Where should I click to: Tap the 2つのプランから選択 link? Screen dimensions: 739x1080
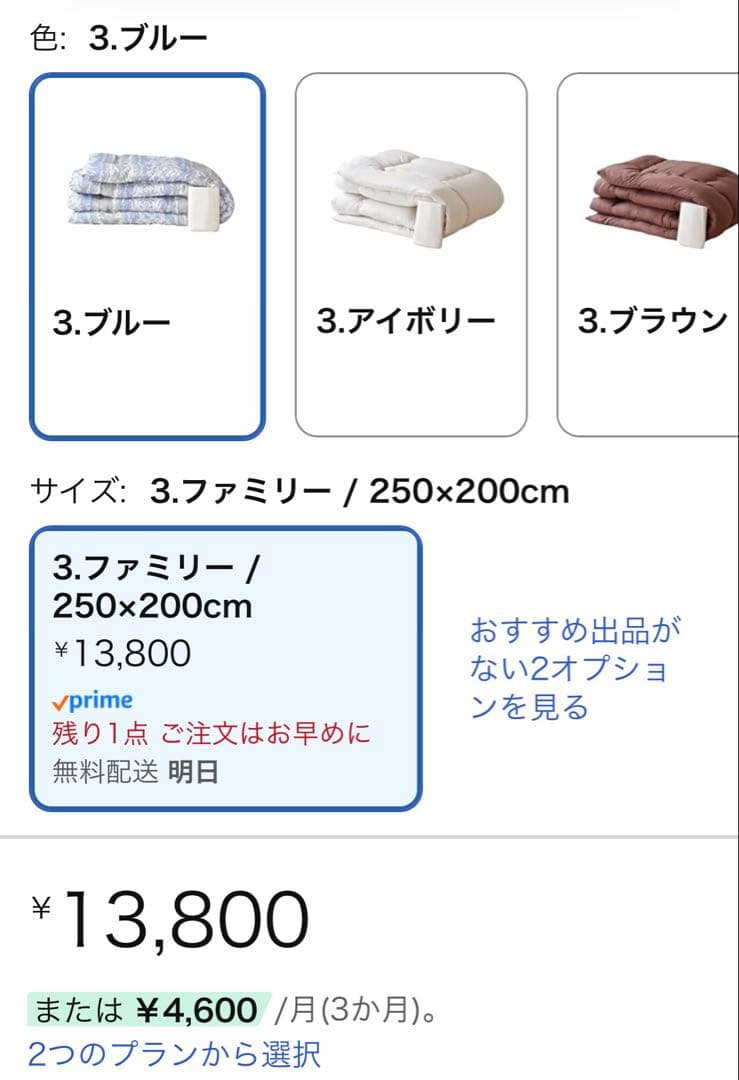(x=175, y=1054)
